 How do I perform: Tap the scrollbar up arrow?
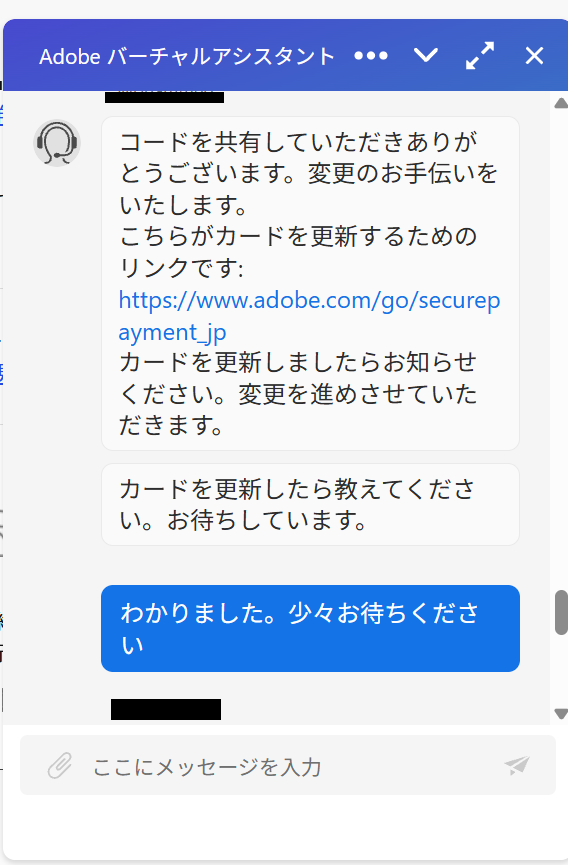[x=561, y=103]
